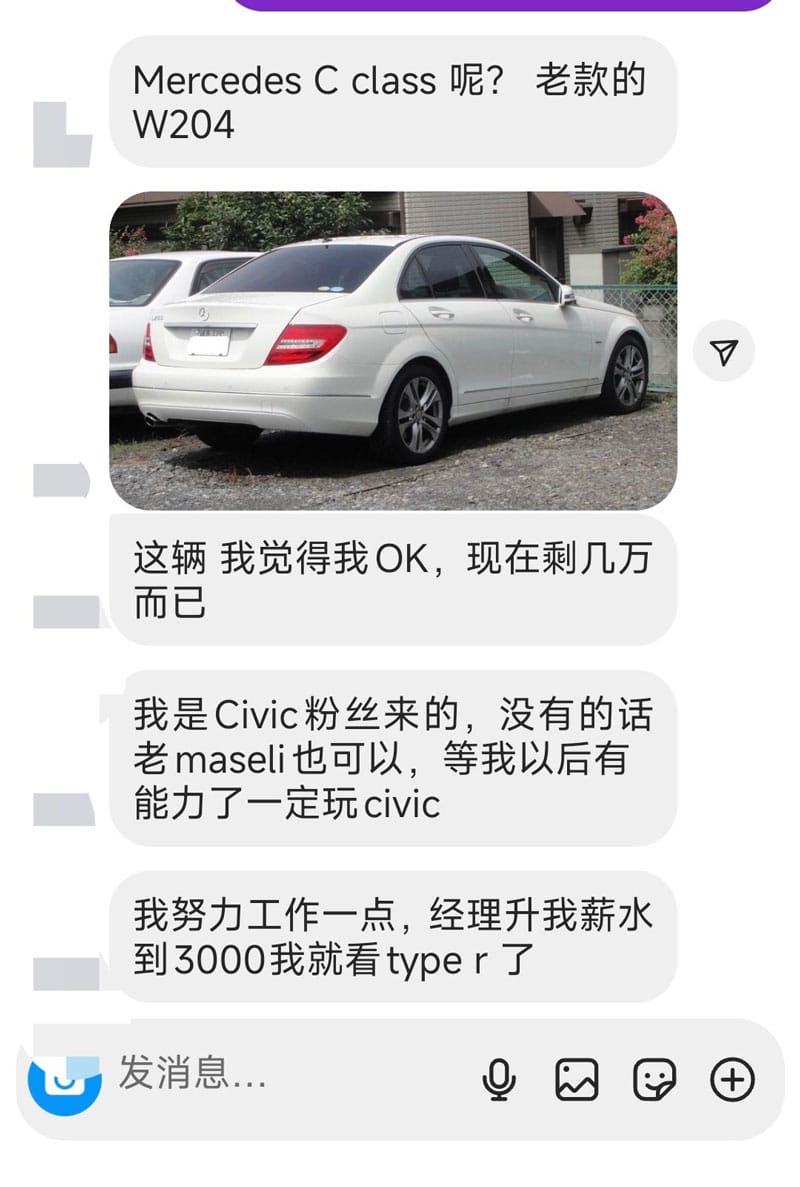Share the car photo with the forward arrow

(x=725, y=351)
